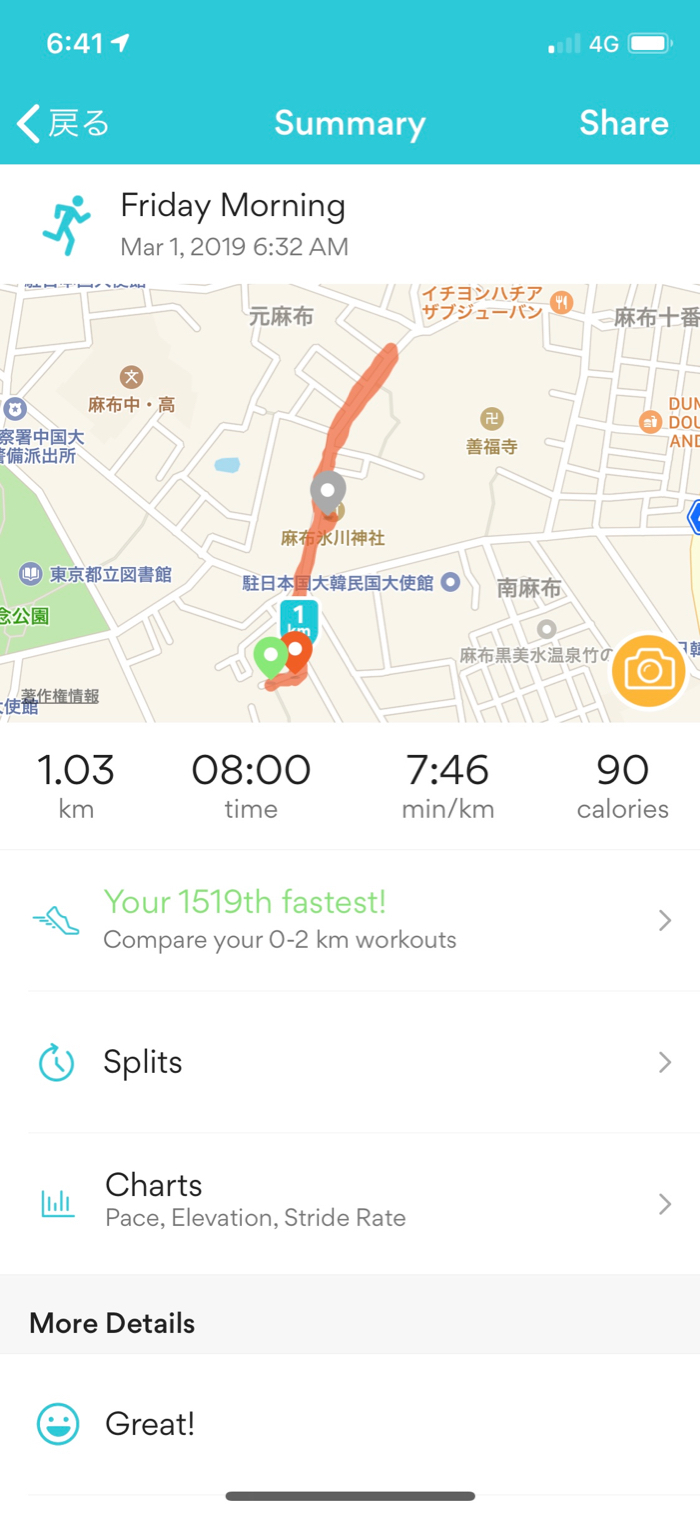Compare your 0-2 km workouts
Viewport: 700px width, 1516px height.
click(x=350, y=920)
